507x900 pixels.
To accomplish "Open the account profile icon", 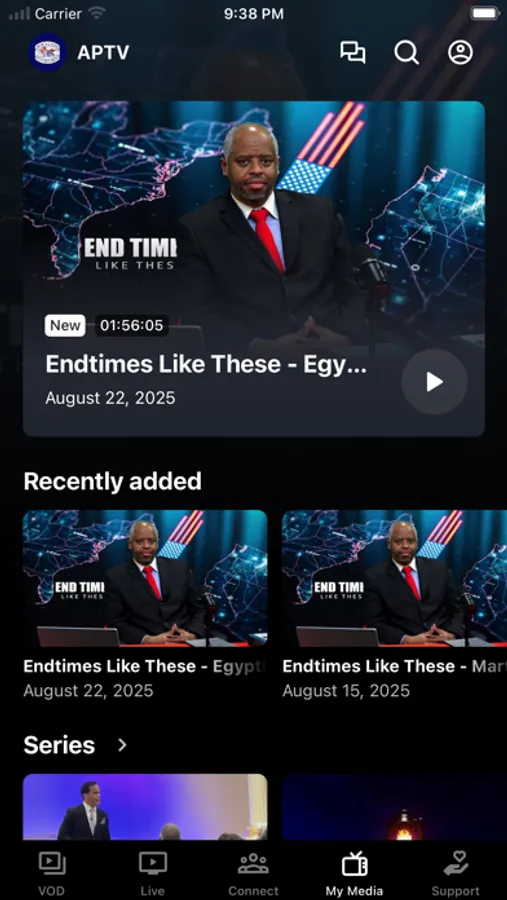I will 460,52.
